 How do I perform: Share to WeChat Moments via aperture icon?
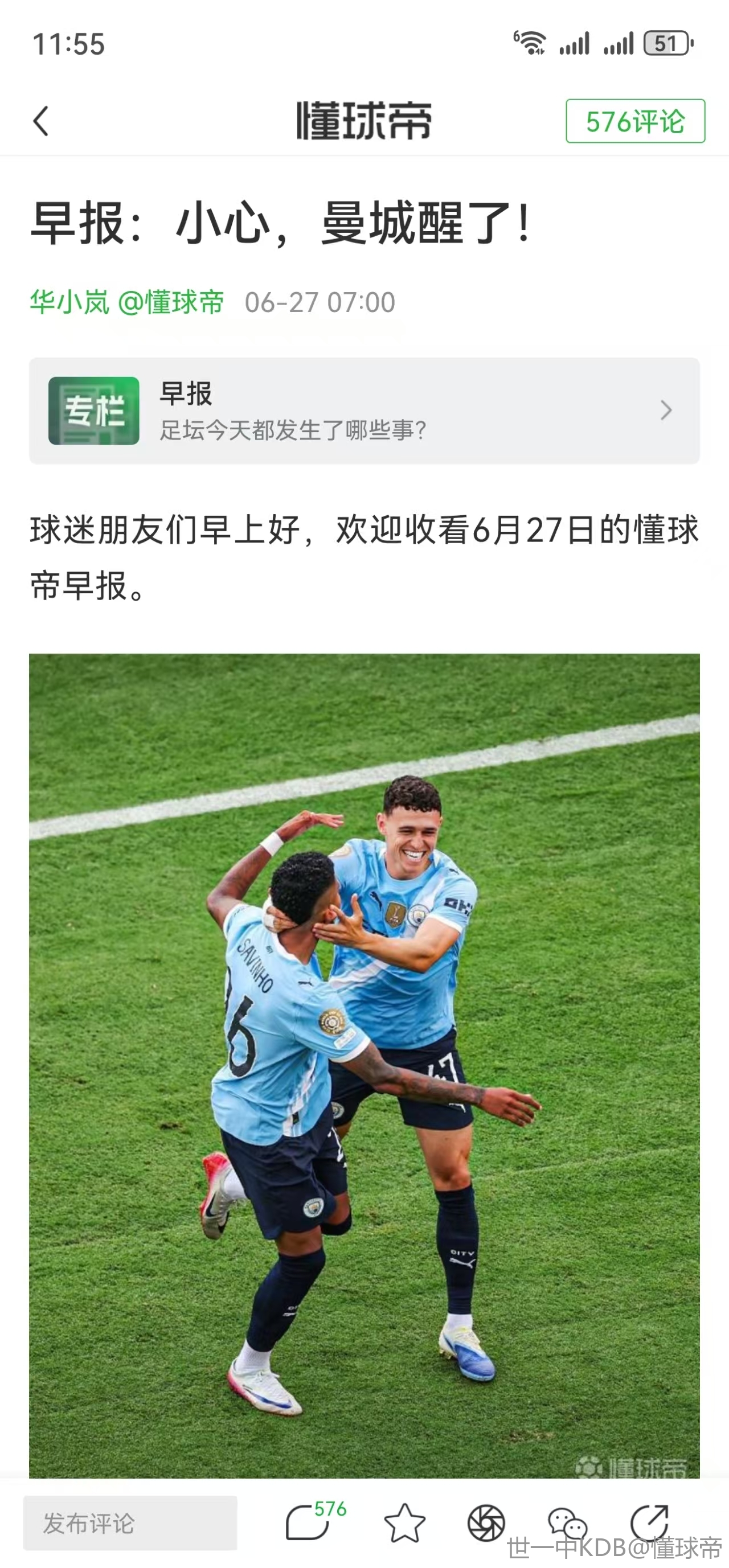pyautogui.click(x=486, y=1523)
